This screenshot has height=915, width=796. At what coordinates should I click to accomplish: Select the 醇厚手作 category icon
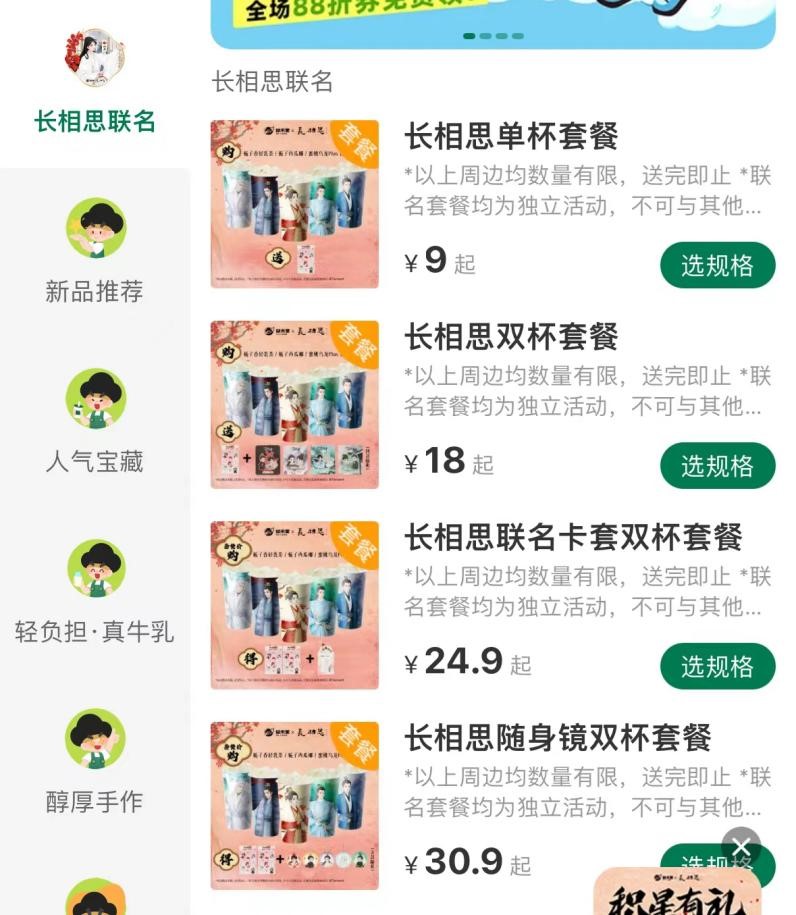[x=95, y=738]
